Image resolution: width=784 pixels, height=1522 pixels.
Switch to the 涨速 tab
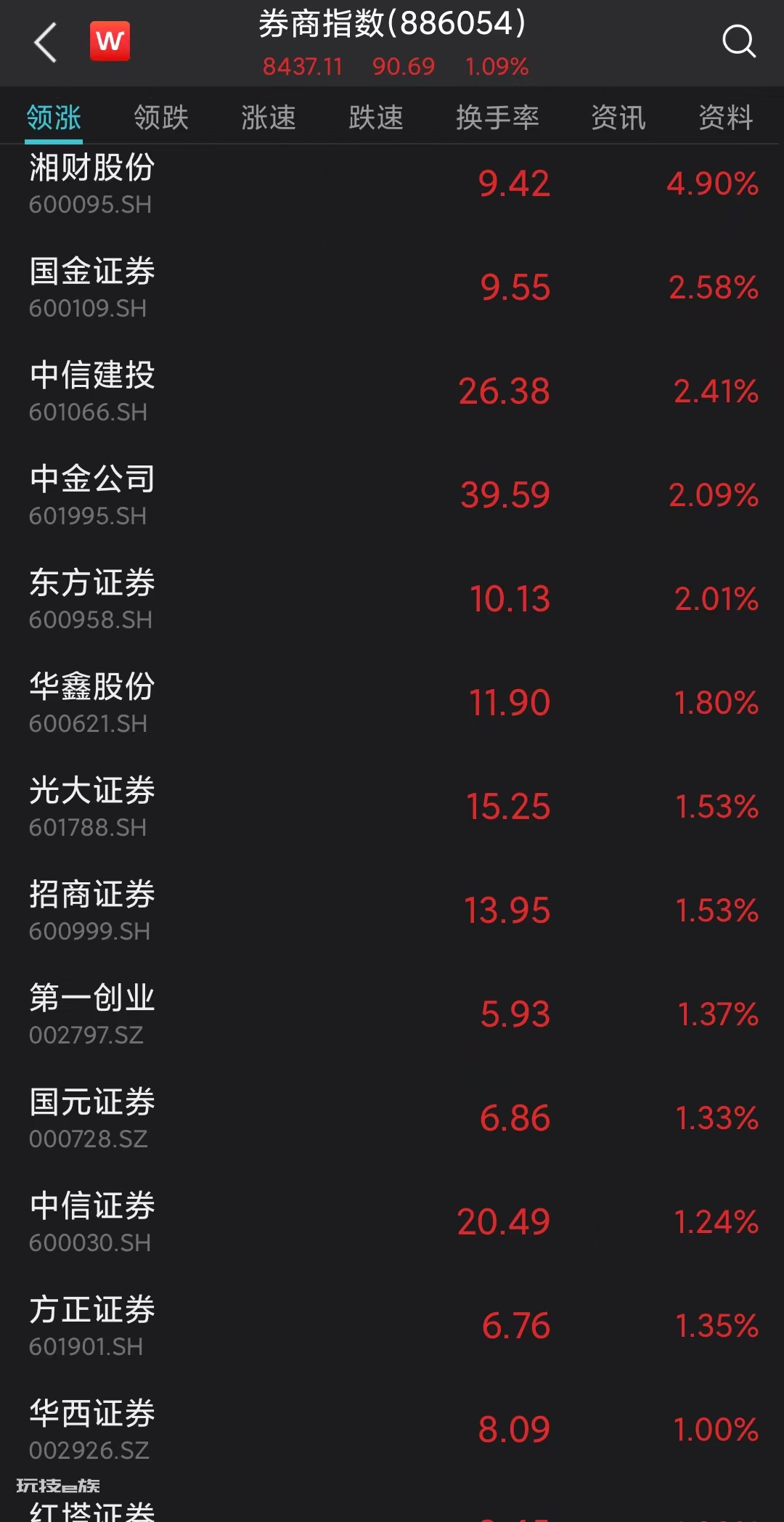click(x=269, y=117)
